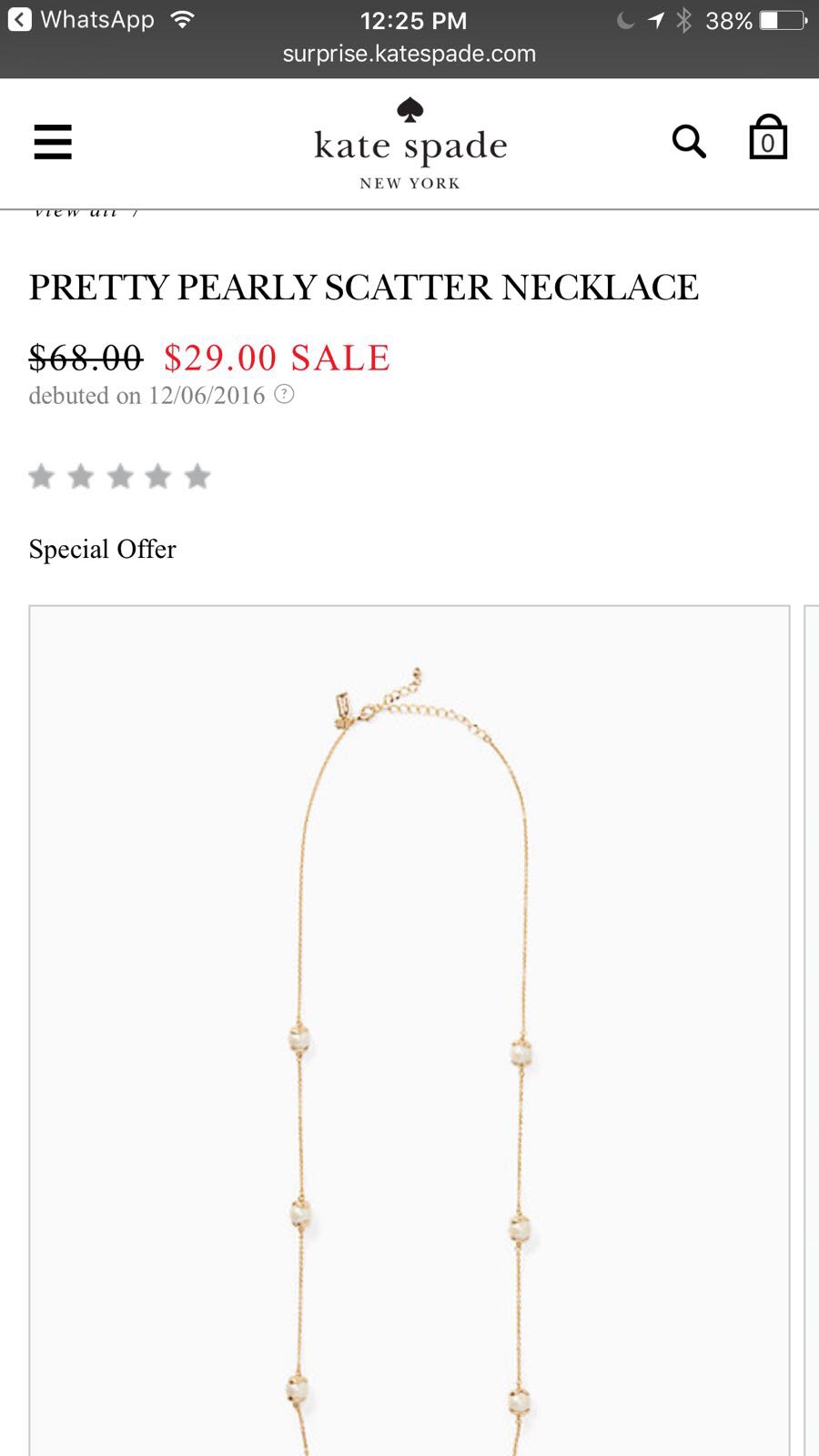Open the search magnifier
Viewport: 819px width, 1456px height.
pyautogui.click(x=689, y=142)
